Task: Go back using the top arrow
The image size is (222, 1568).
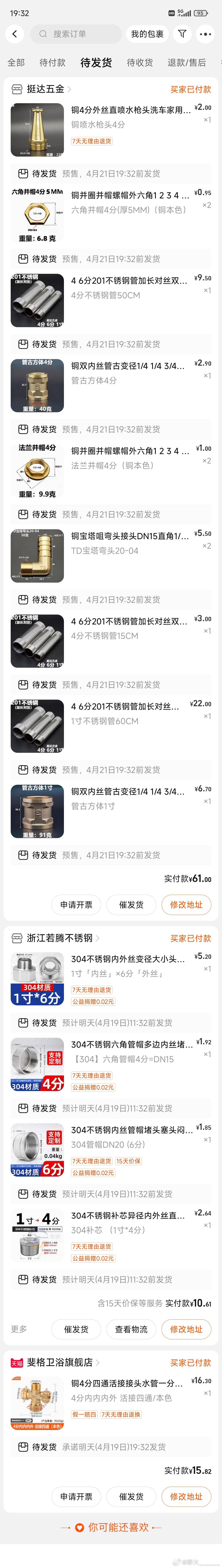Action: click(x=15, y=34)
